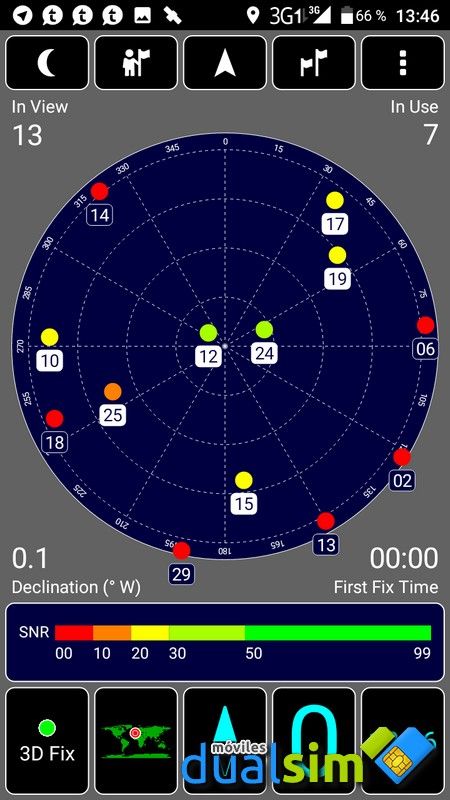Tap the navigation arrow button
450x800 pixels.
pos(225,63)
